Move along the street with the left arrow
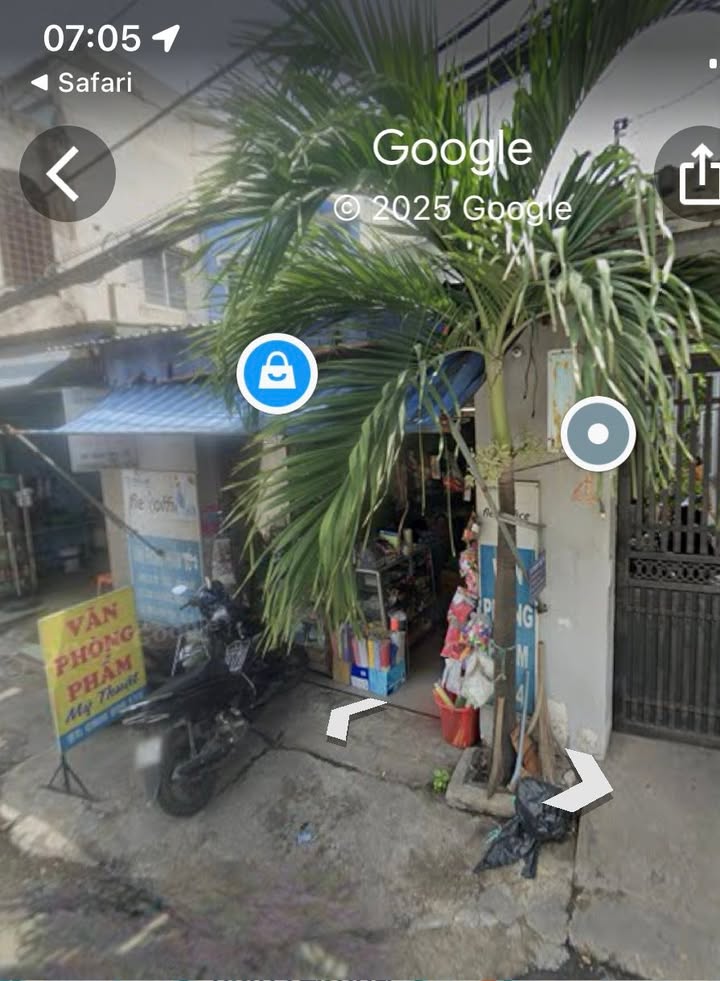720x981 pixels. 352,720
